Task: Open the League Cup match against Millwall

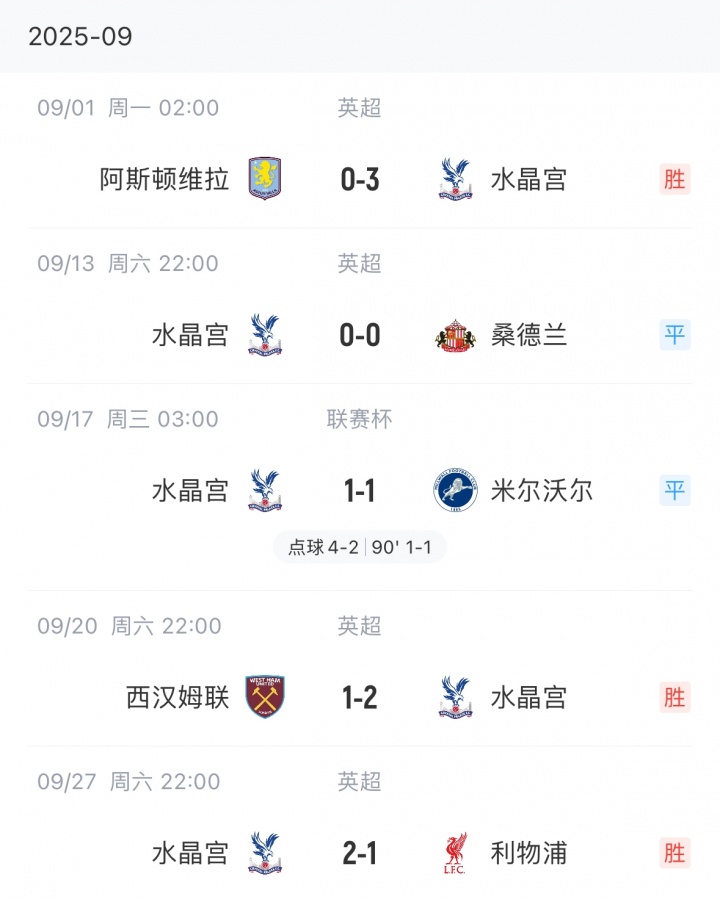Action: click(x=360, y=490)
